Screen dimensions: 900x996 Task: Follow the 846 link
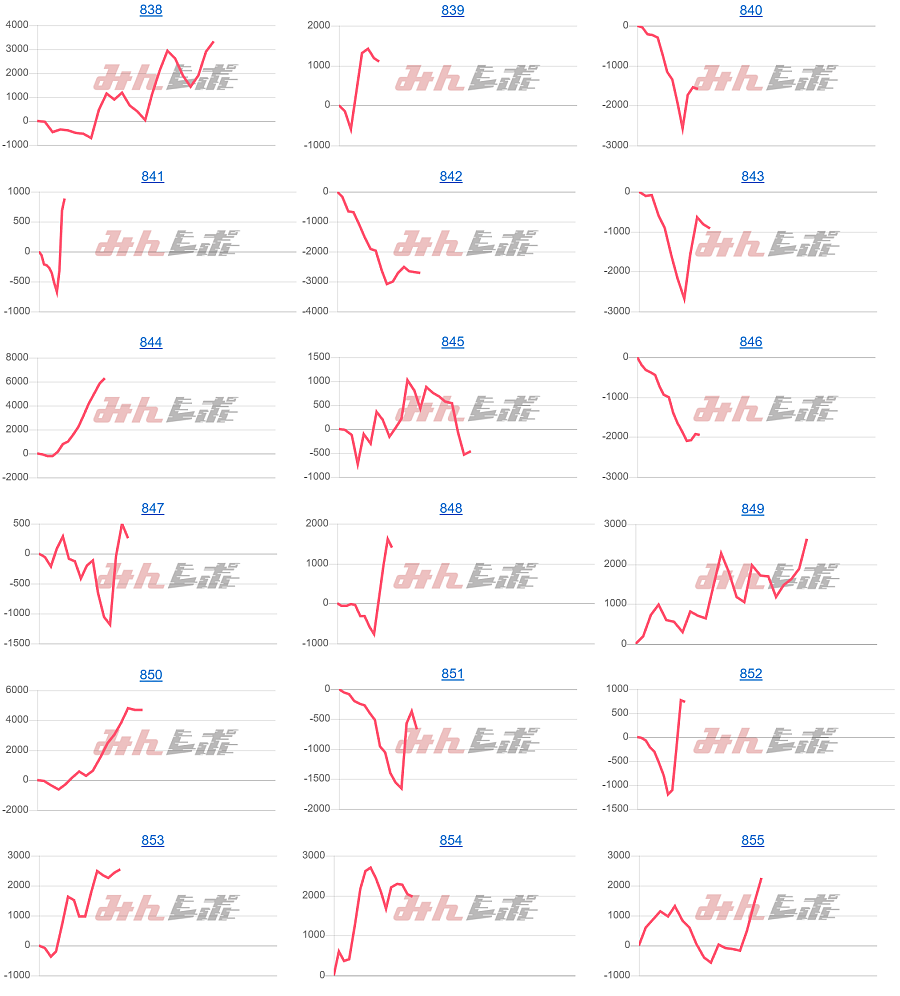pyautogui.click(x=751, y=342)
